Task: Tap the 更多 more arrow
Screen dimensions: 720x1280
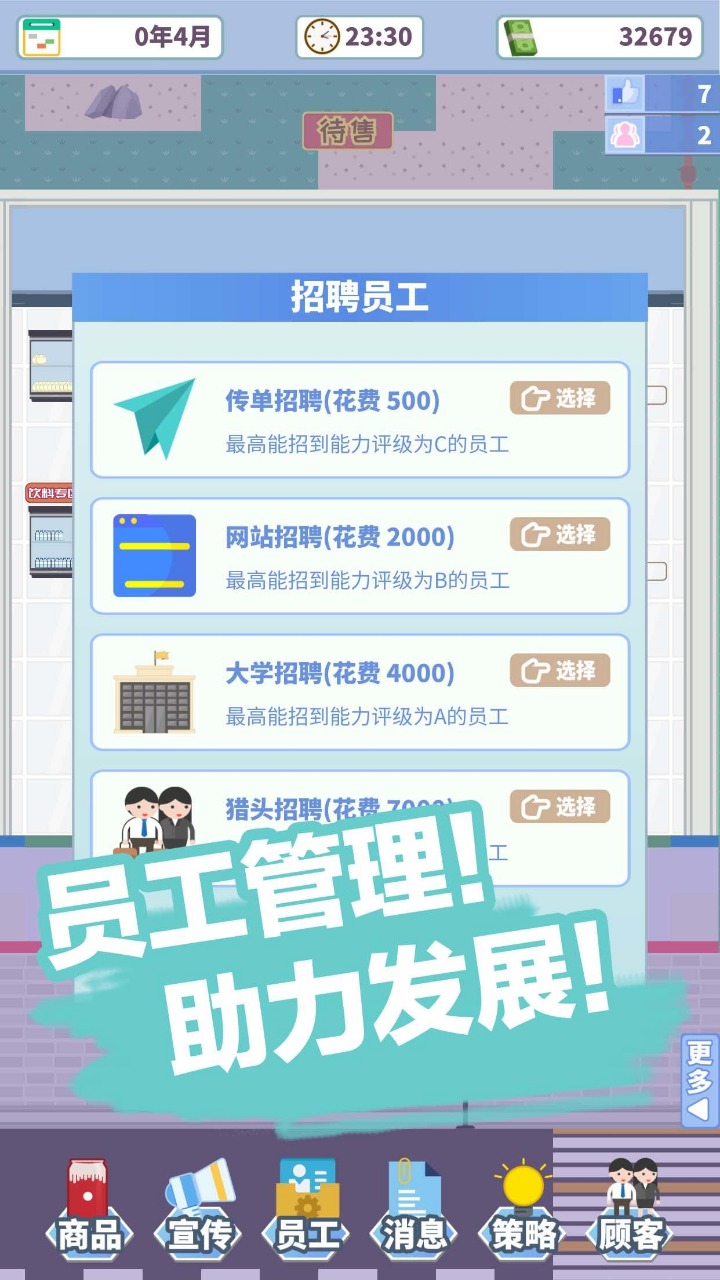Action: (699, 1081)
